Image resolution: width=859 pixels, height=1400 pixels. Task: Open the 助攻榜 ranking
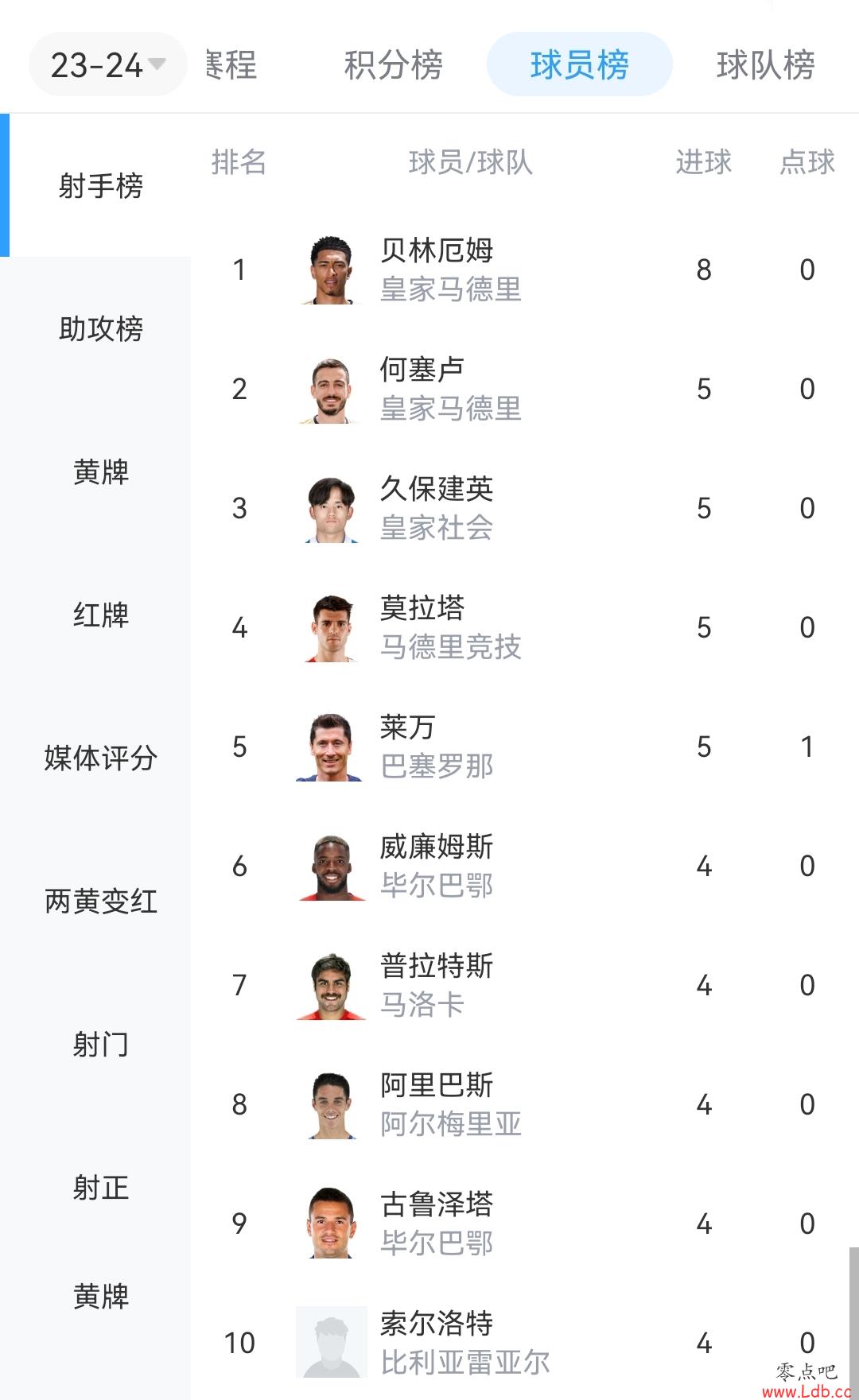[x=100, y=328]
